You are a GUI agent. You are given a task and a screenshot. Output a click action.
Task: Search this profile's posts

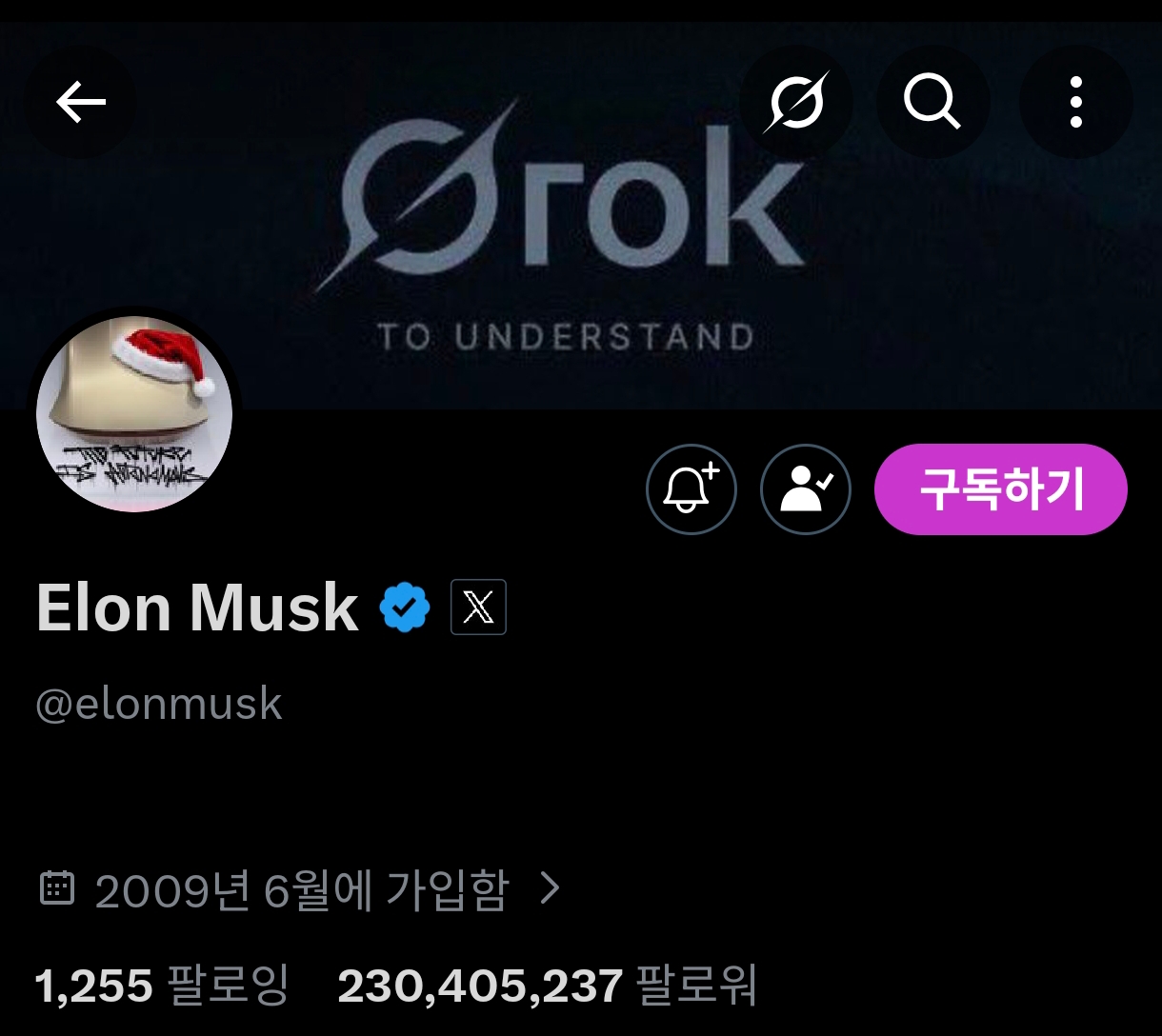tap(932, 102)
